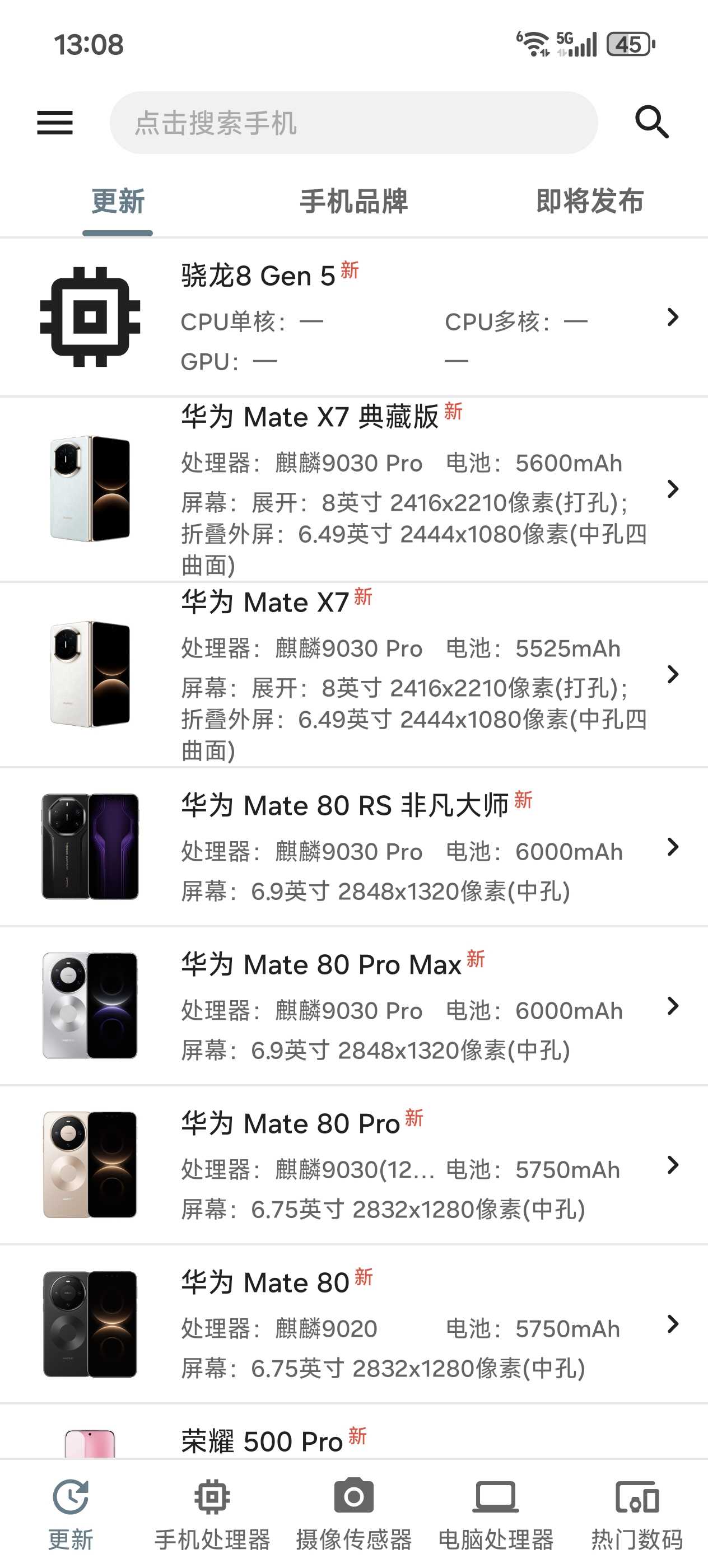Open the 荣耀 500 Pro entry
The width and height of the screenshot is (708, 1568).
pos(274,1440)
